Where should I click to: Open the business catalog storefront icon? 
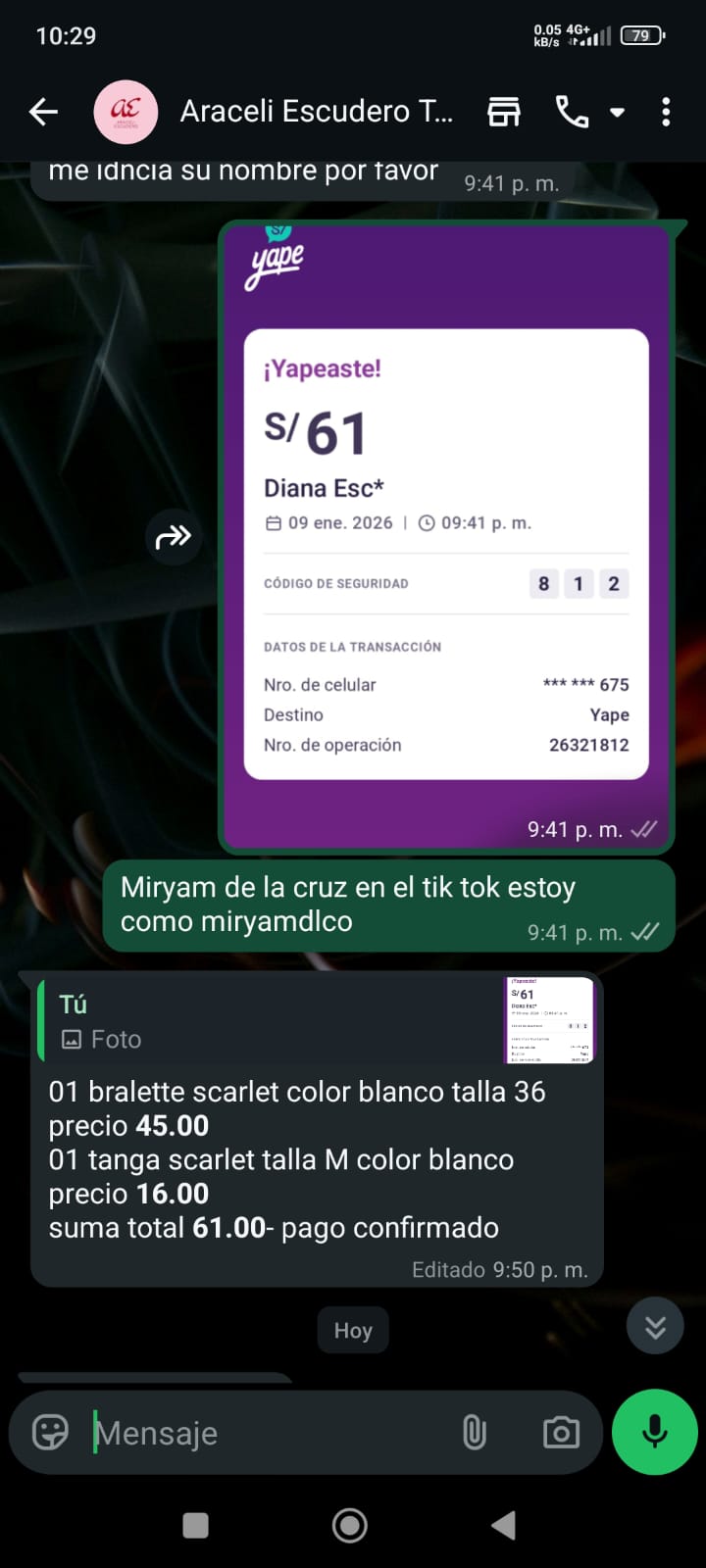tap(504, 112)
